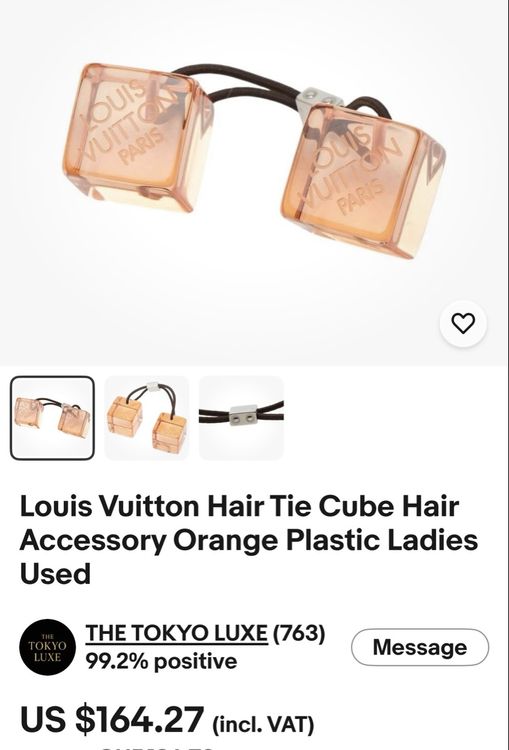Add this item to watchlist with heart icon
509x750 pixels.
pyautogui.click(x=463, y=323)
